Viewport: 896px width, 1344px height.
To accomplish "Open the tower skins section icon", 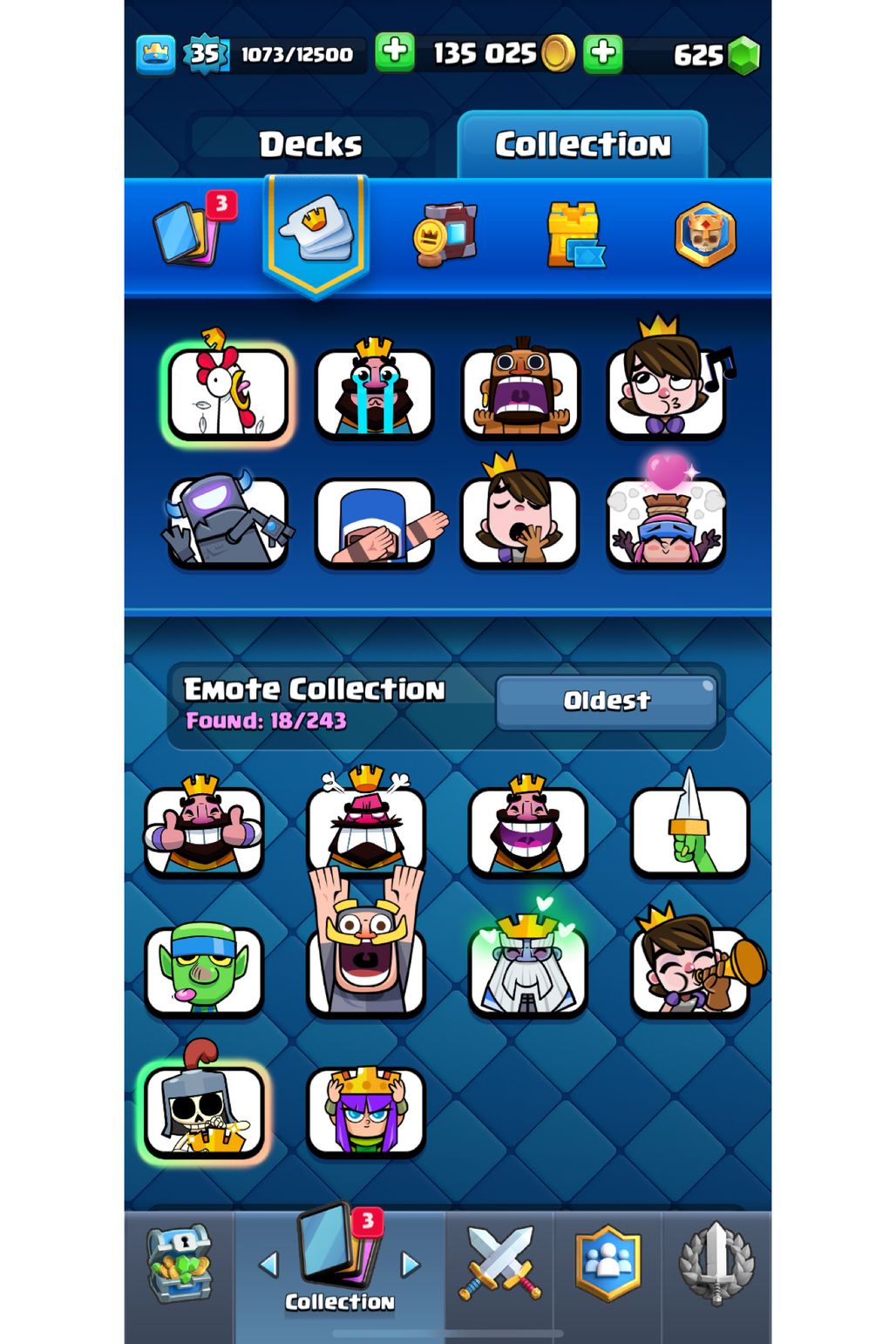I will [x=574, y=234].
